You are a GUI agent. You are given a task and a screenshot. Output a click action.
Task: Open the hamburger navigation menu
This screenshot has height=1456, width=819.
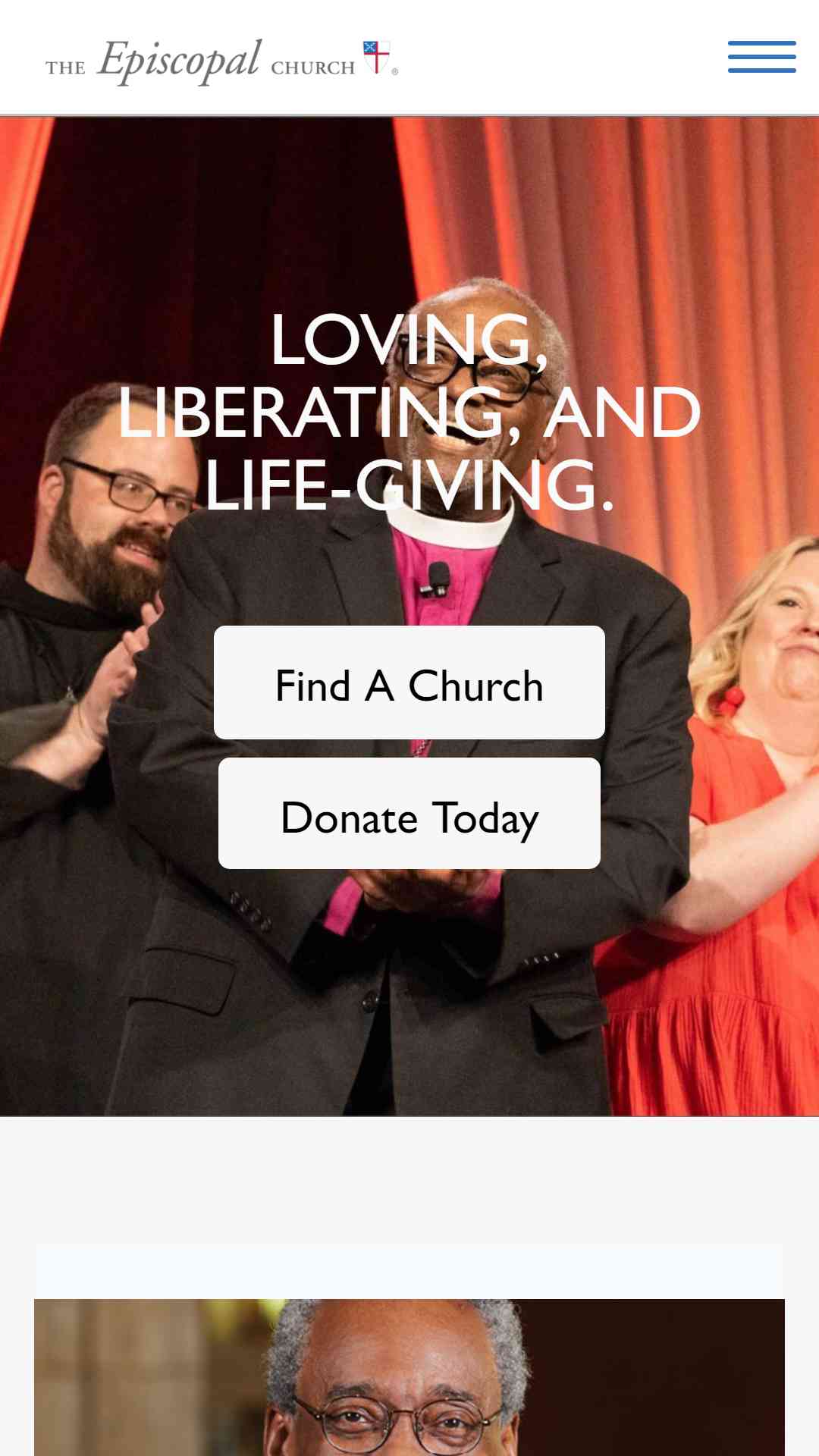point(761,57)
